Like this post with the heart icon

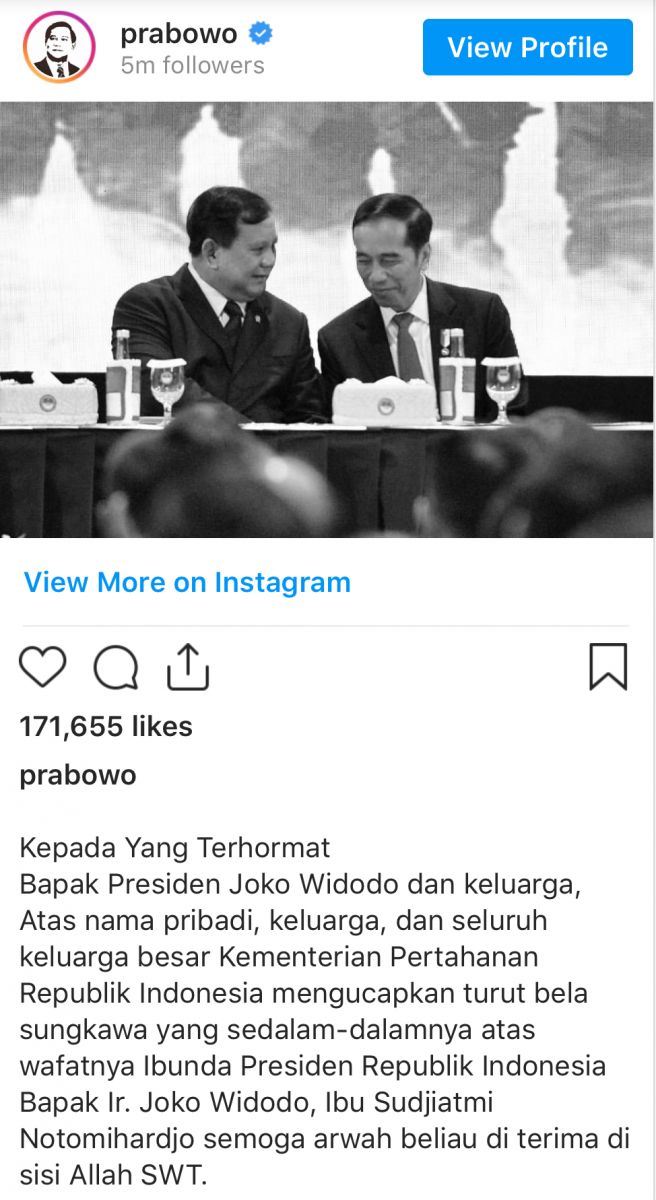click(x=43, y=667)
